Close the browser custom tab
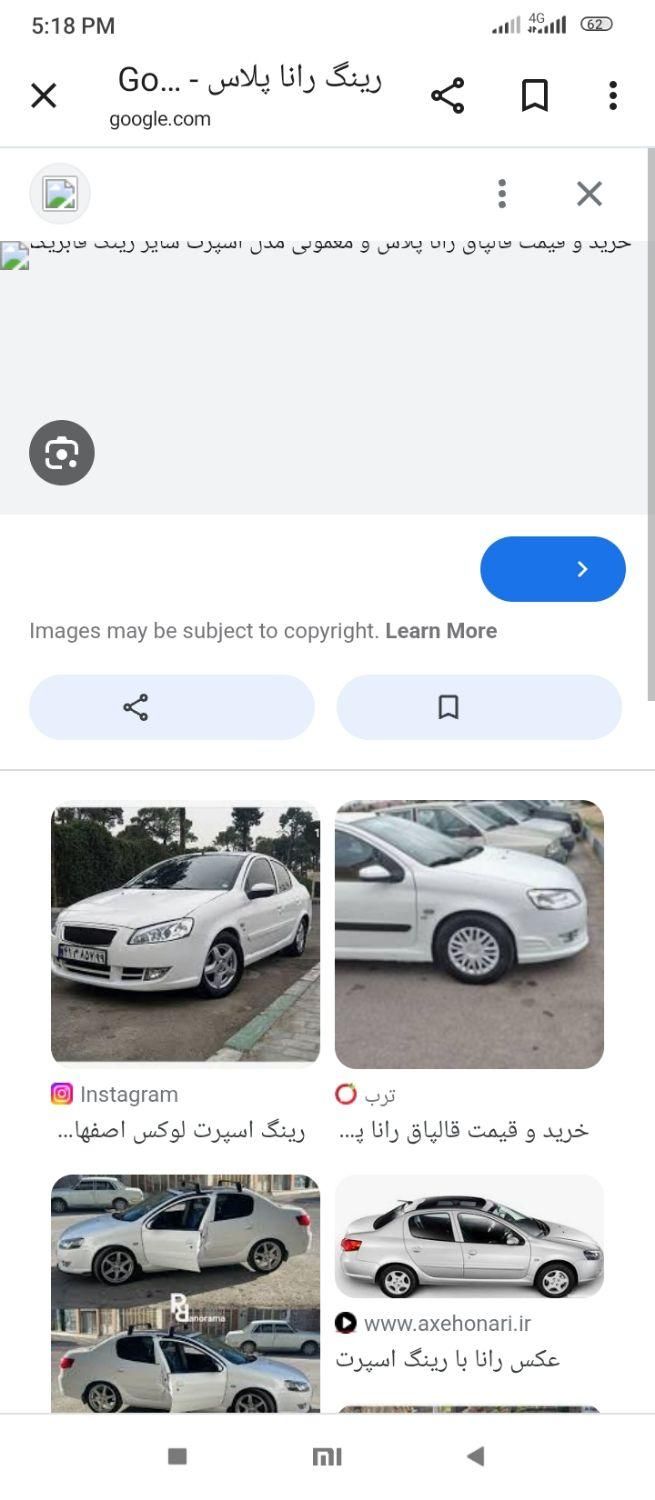Viewport: 655px width, 1500px height. point(44,96)
